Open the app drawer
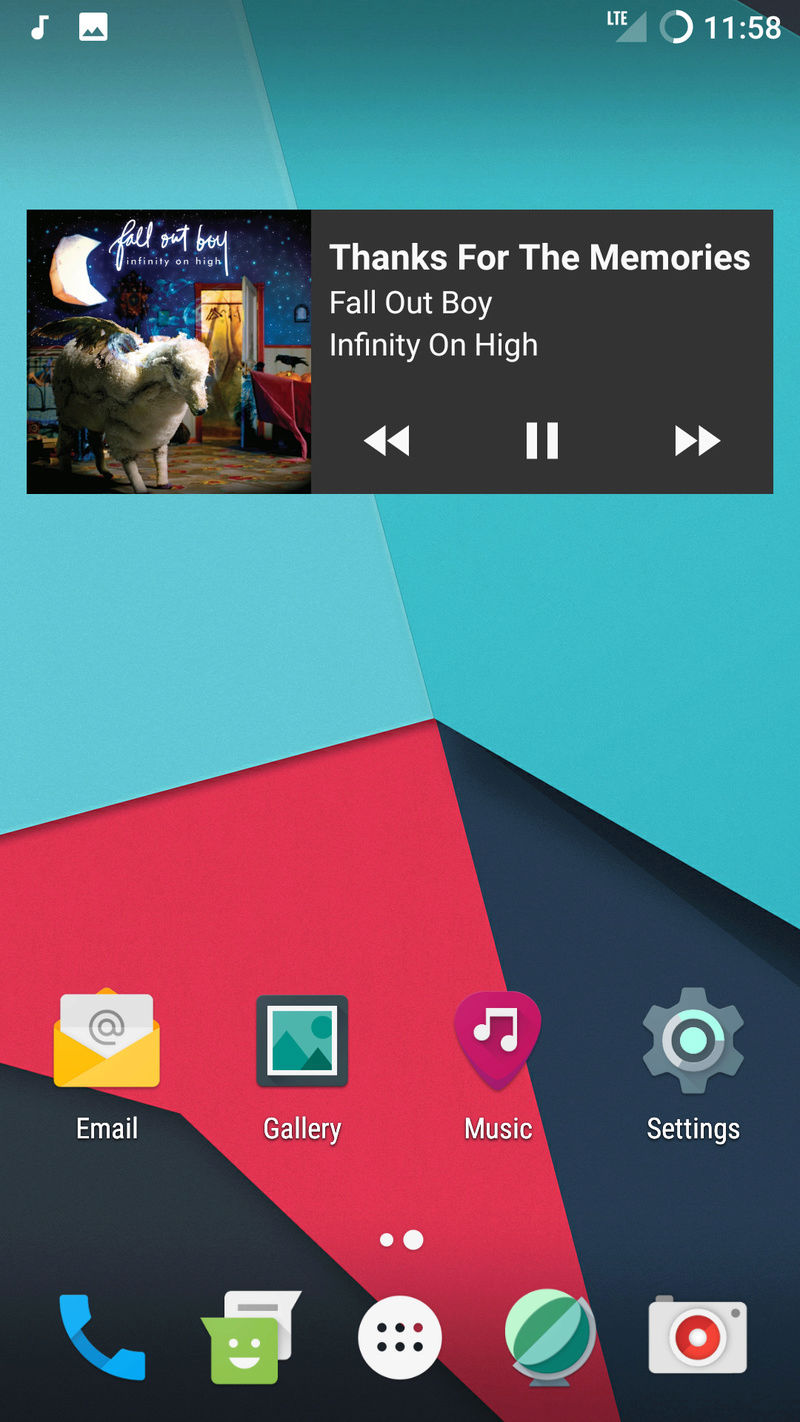Image resolution: width=800 pixels, height=1422 pixels. pyautogui.click(x=400, y=1338)
